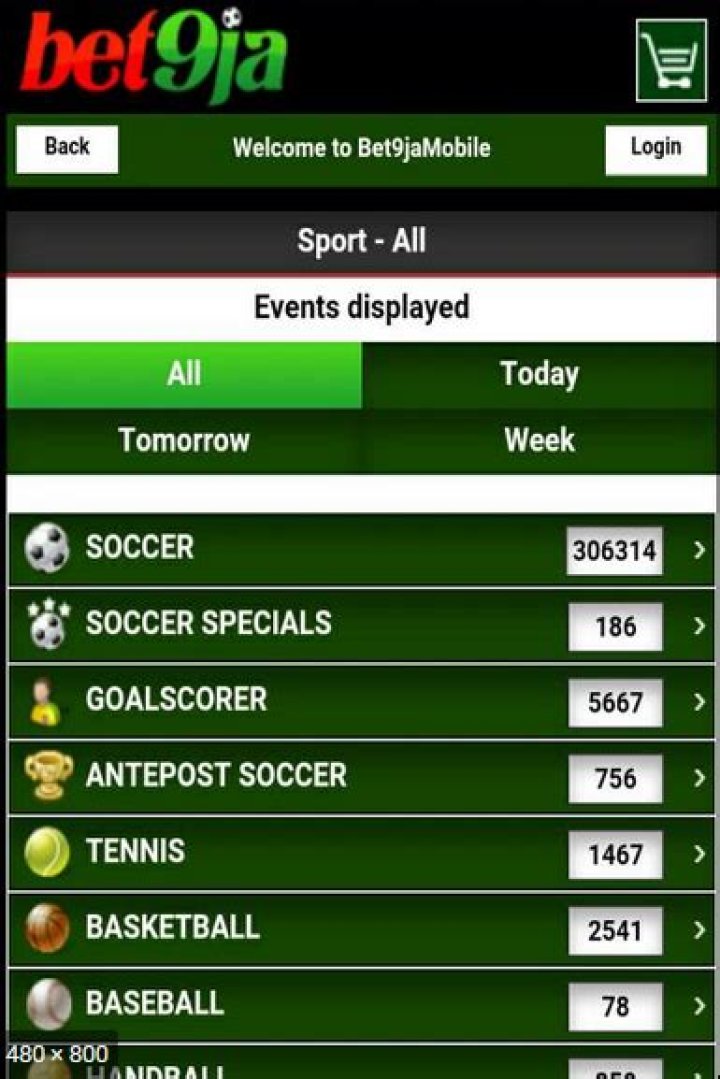Screen dimensions: 720x1079
Task: Open Basketball events
Action: point(360,929)
